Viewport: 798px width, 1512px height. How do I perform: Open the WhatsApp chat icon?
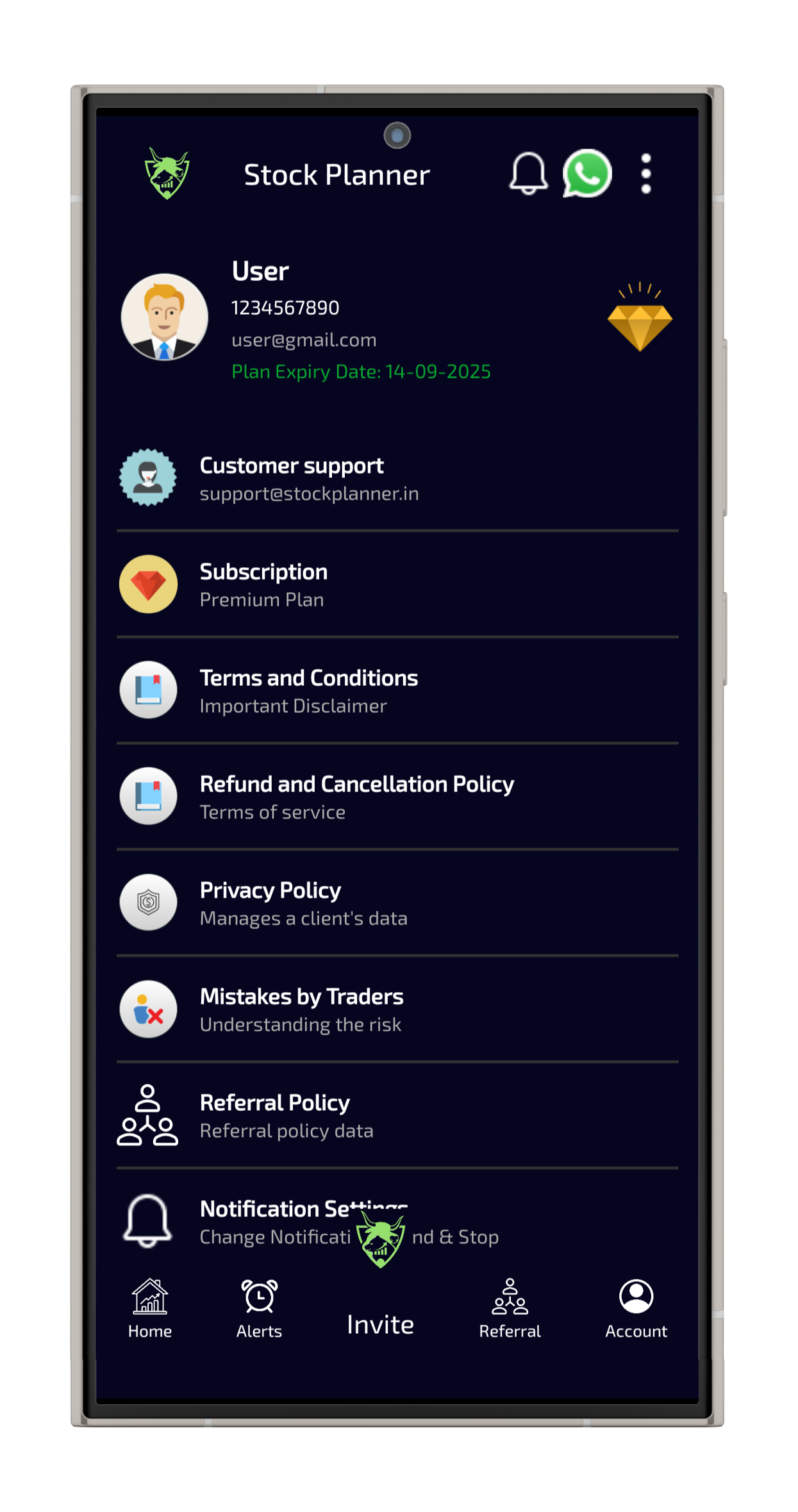[587, 174]
